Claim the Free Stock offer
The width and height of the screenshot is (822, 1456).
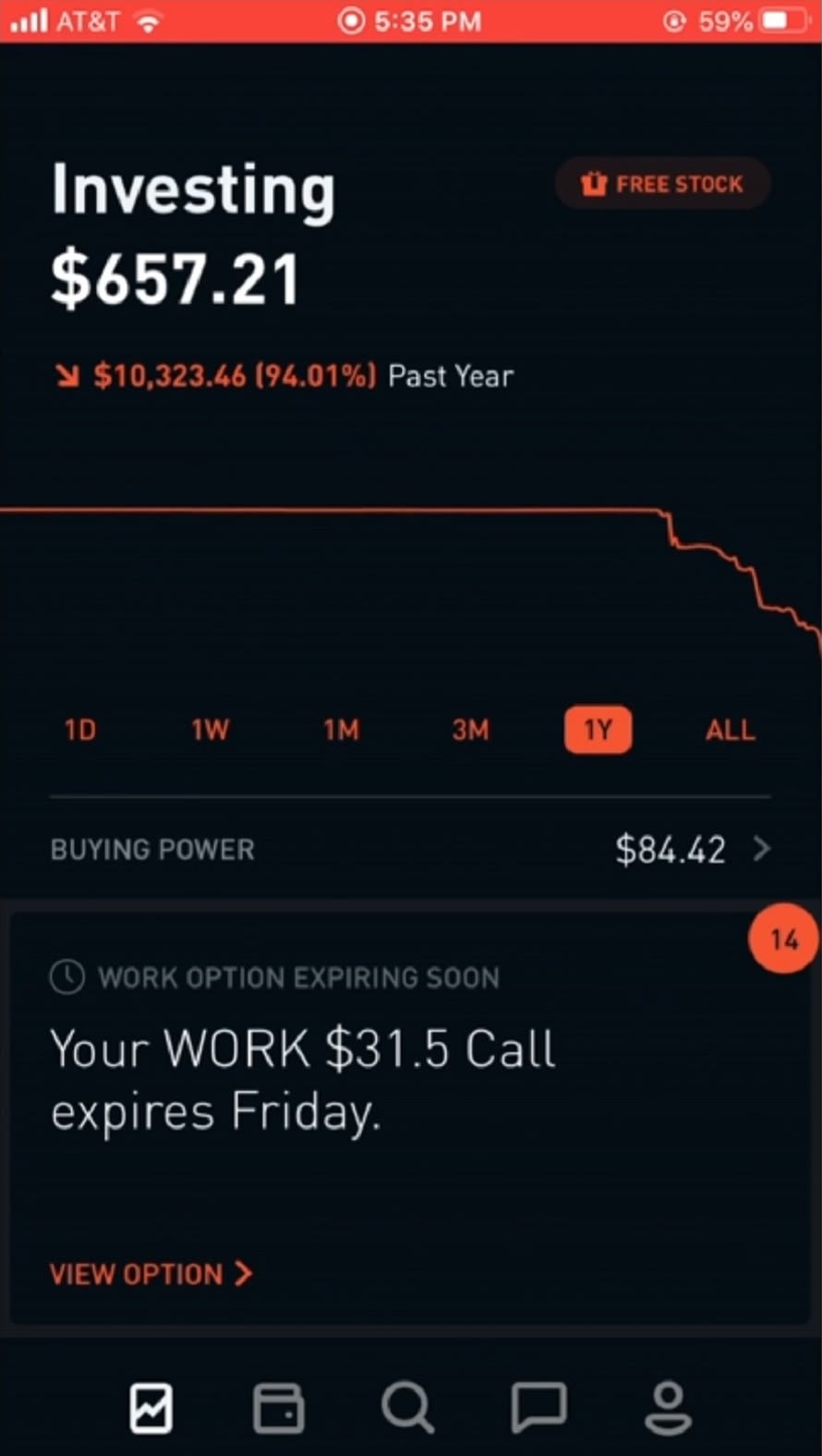tap(661, 184)
